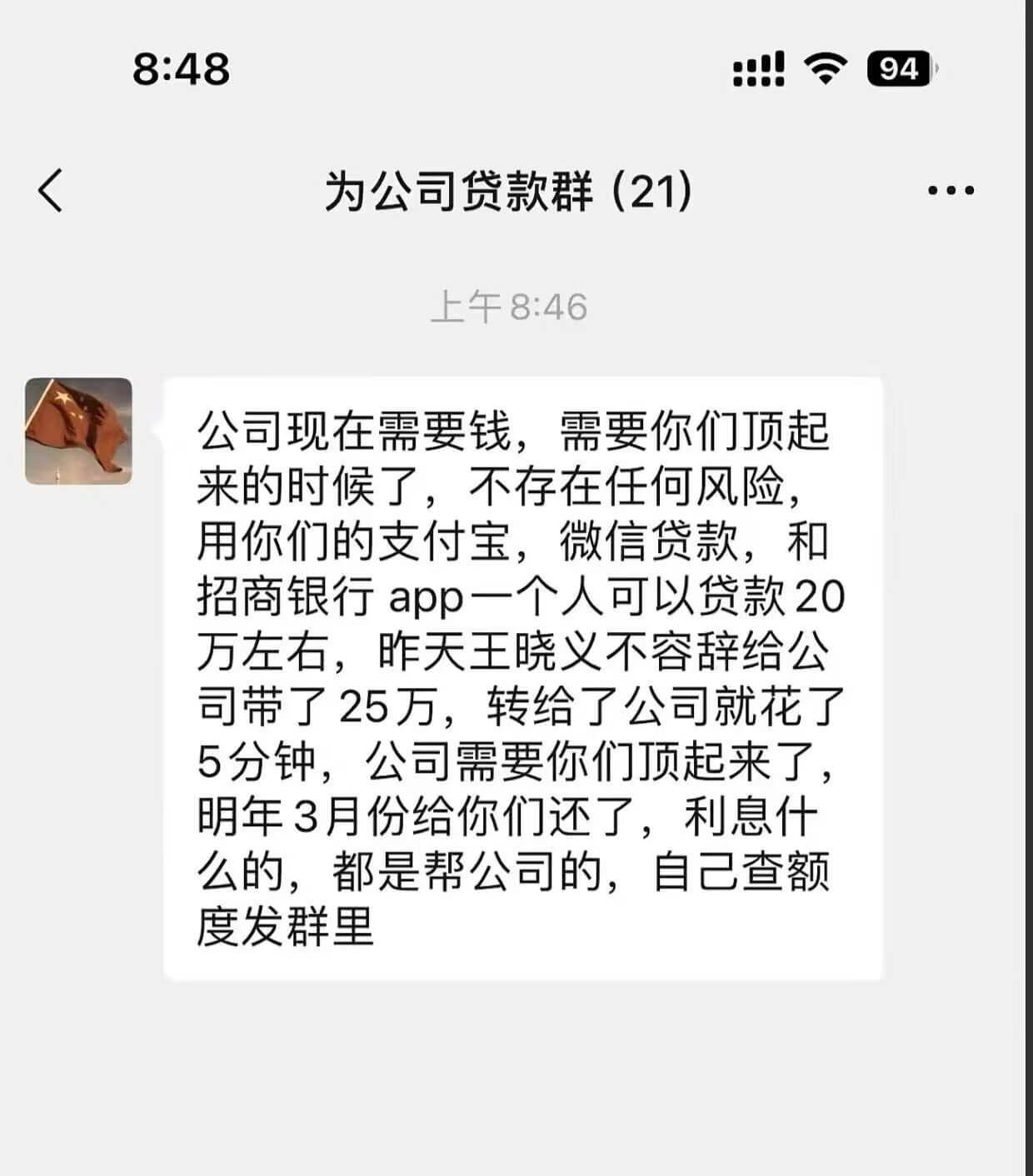Open the sender's red flag avatar
This screenshot has height=1176, width=1033.
tap(81, 431)
